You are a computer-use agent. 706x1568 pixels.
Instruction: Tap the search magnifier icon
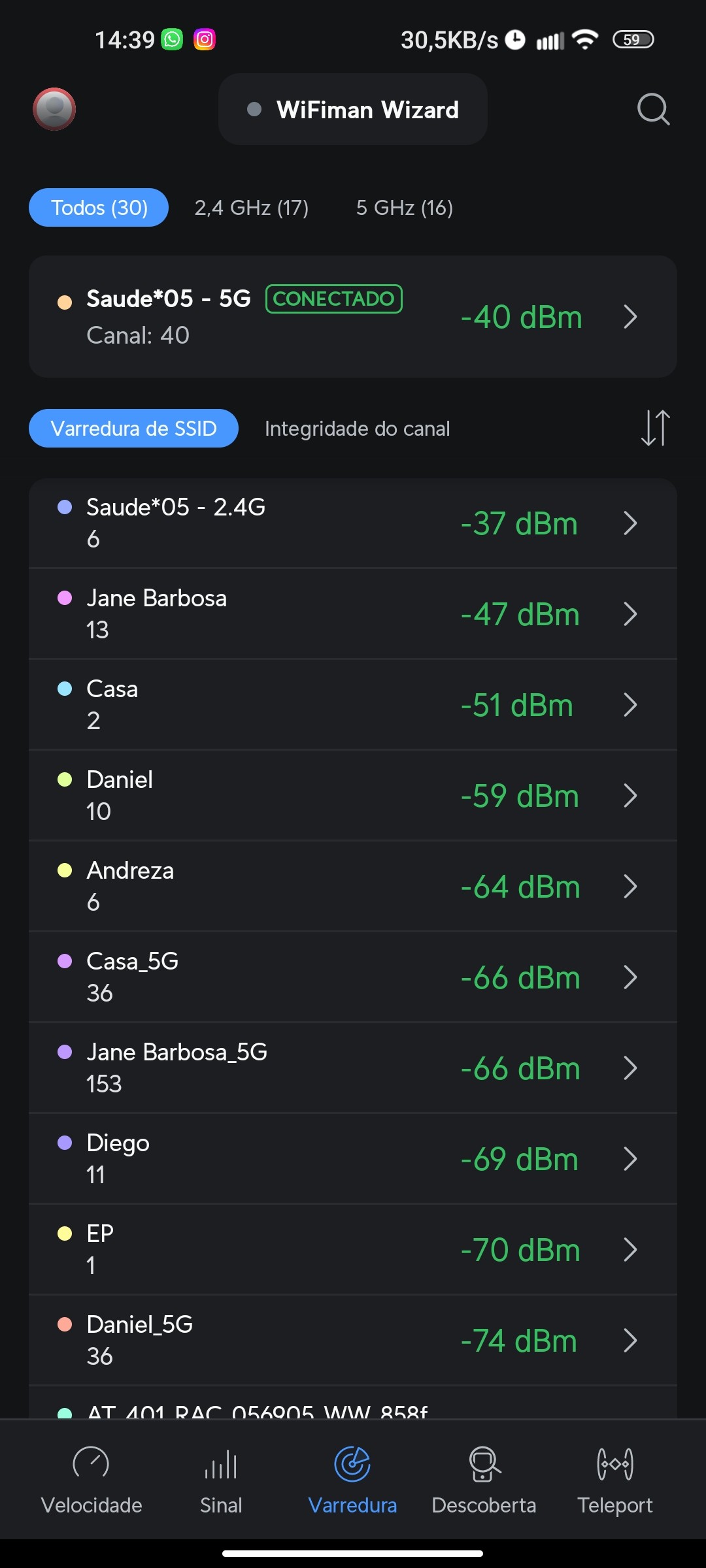pyautogui.click(x=653, y=109)
